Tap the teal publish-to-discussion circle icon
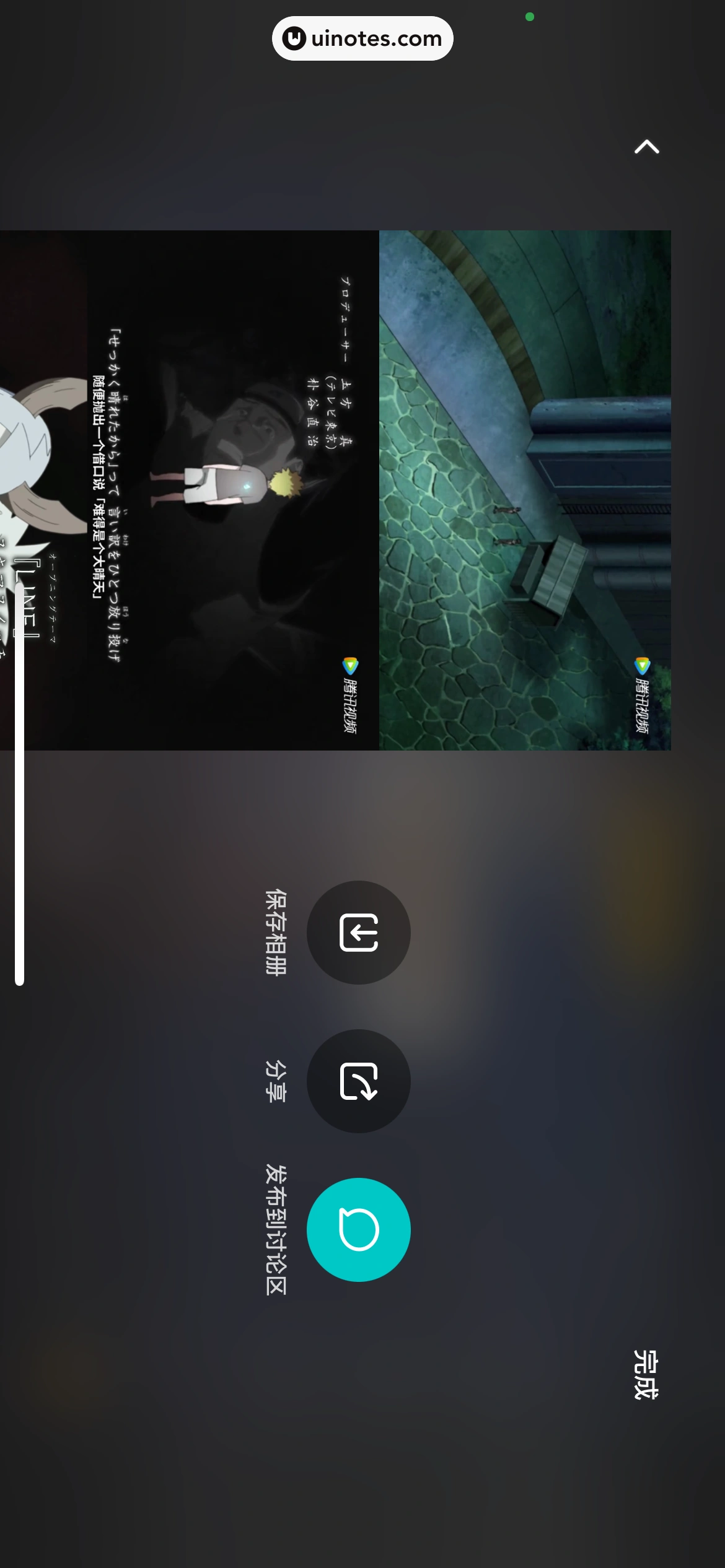The width and height of the screenshot is (725, 1568). 359,1229
